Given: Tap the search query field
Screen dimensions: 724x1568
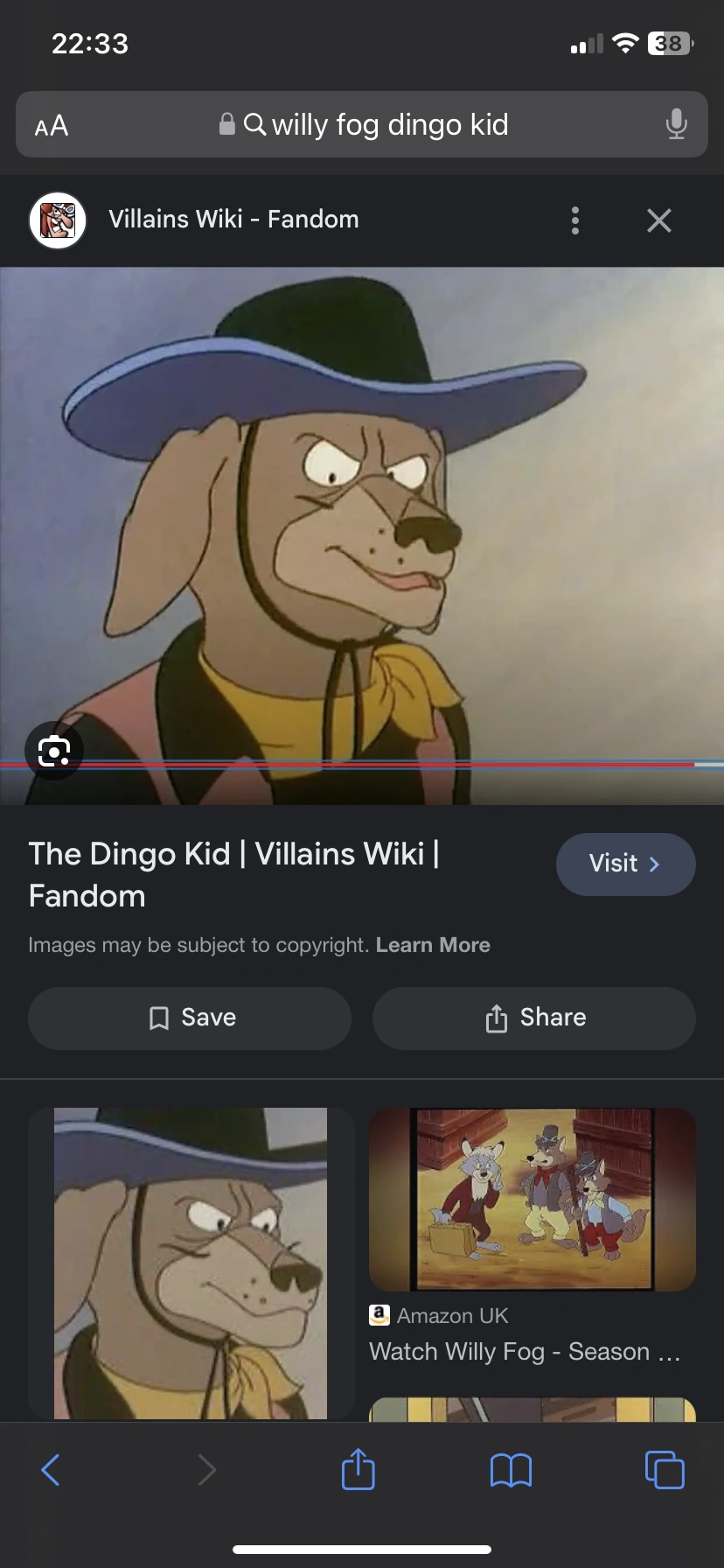Looking at the screenshot, I should pyautogui.click(x=389, y=125).
